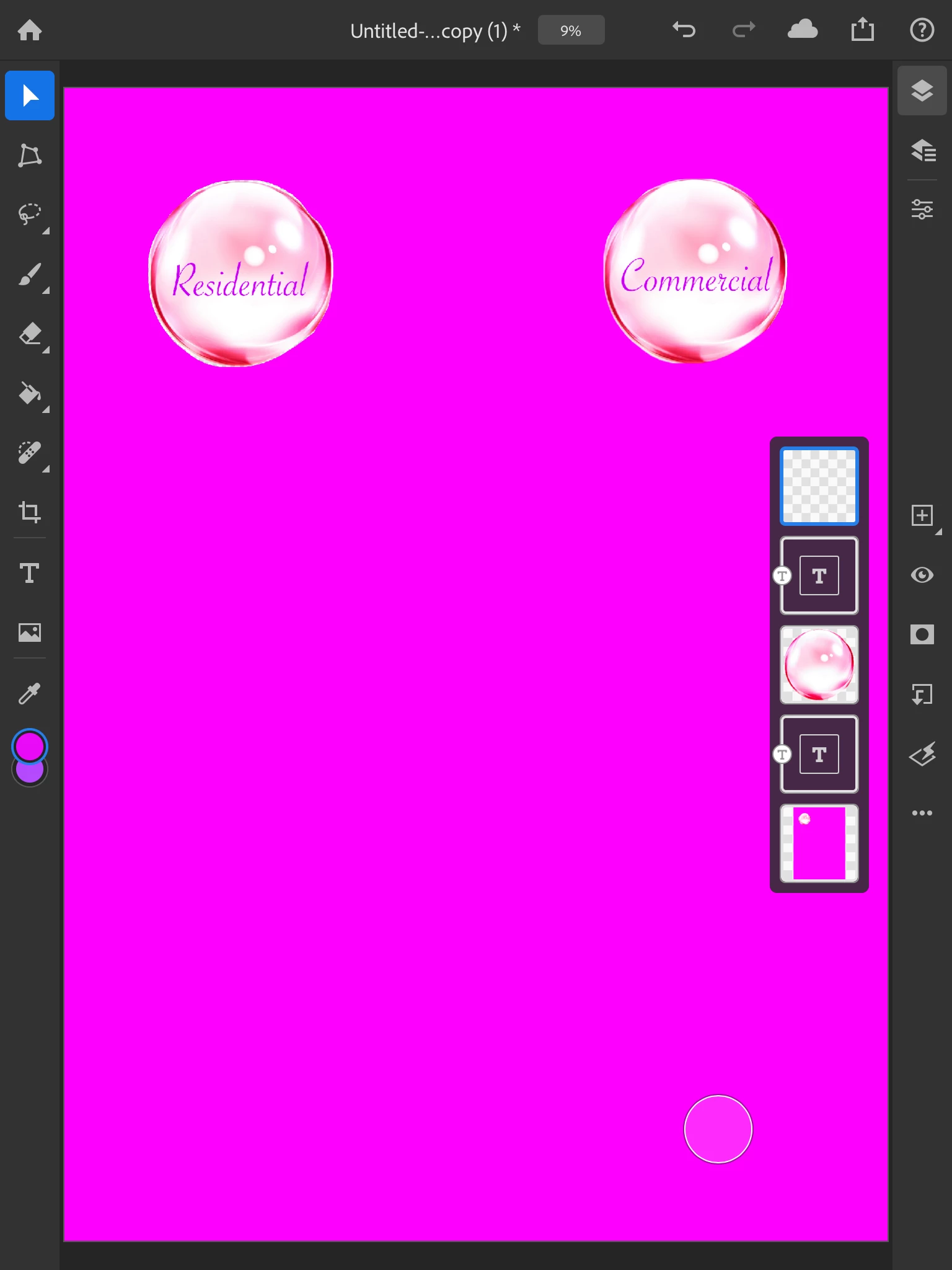Open the share and export menu
The width and height of the screenshot is (952, 1270).
(862, 30)
